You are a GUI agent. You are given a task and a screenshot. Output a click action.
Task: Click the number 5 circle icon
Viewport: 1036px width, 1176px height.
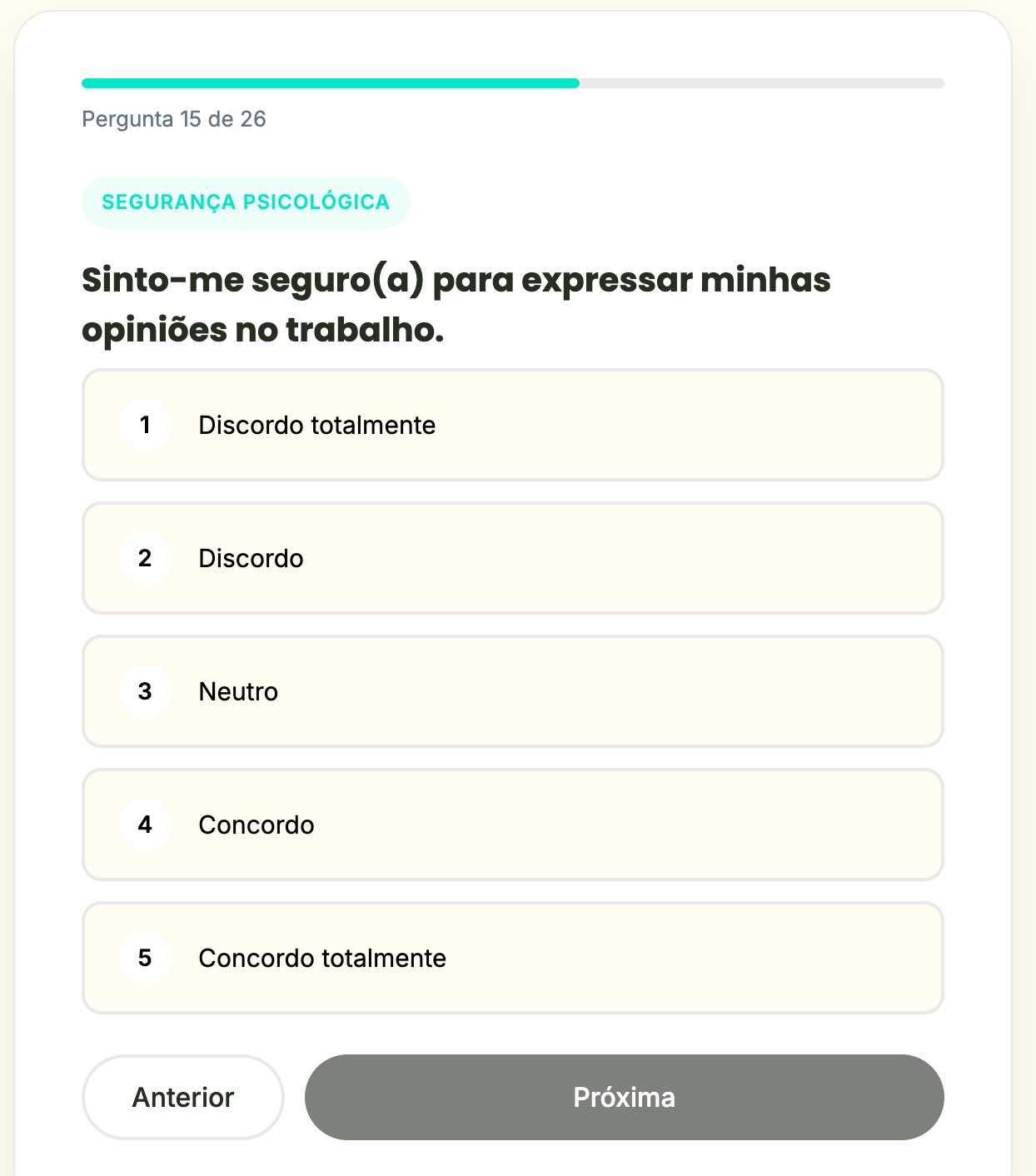[145, 958]
